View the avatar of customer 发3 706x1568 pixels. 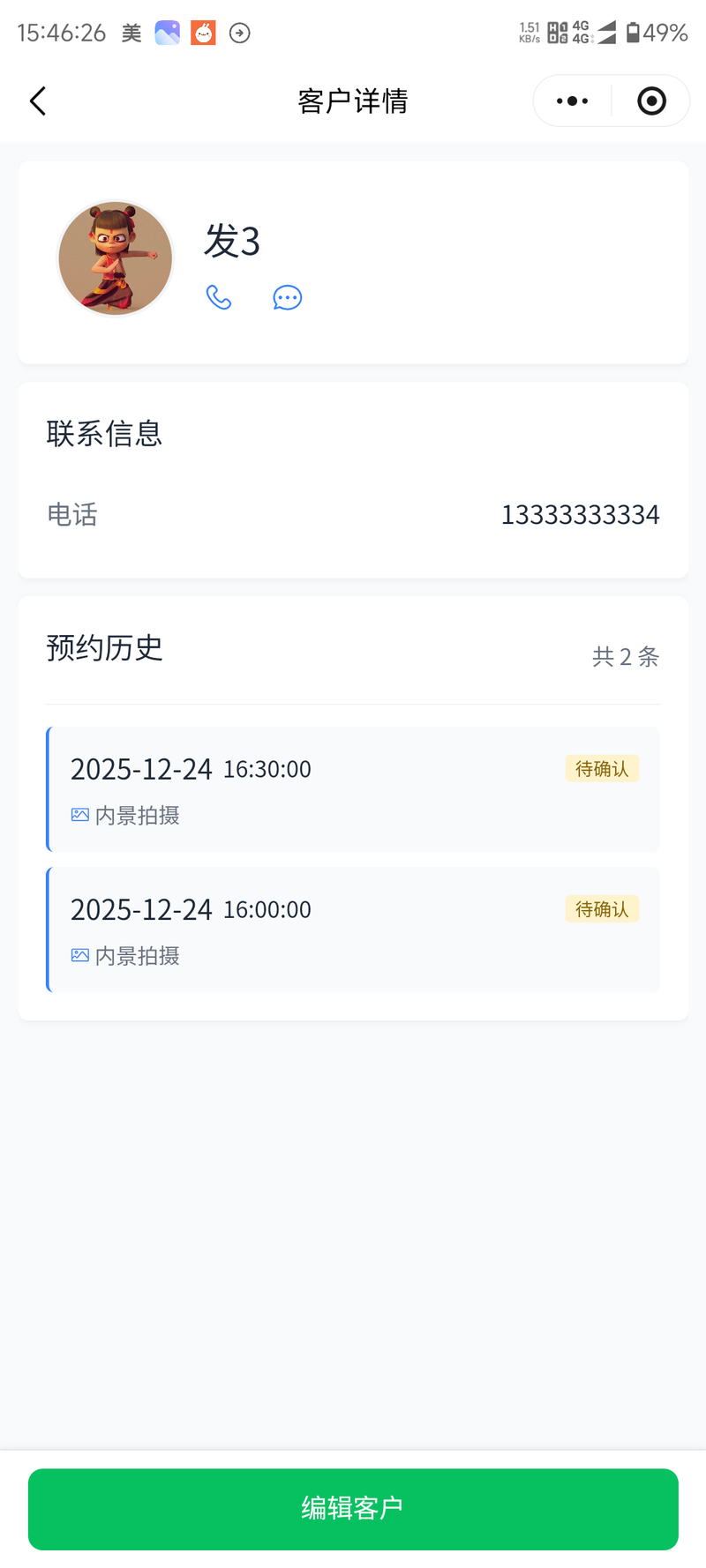115,258
